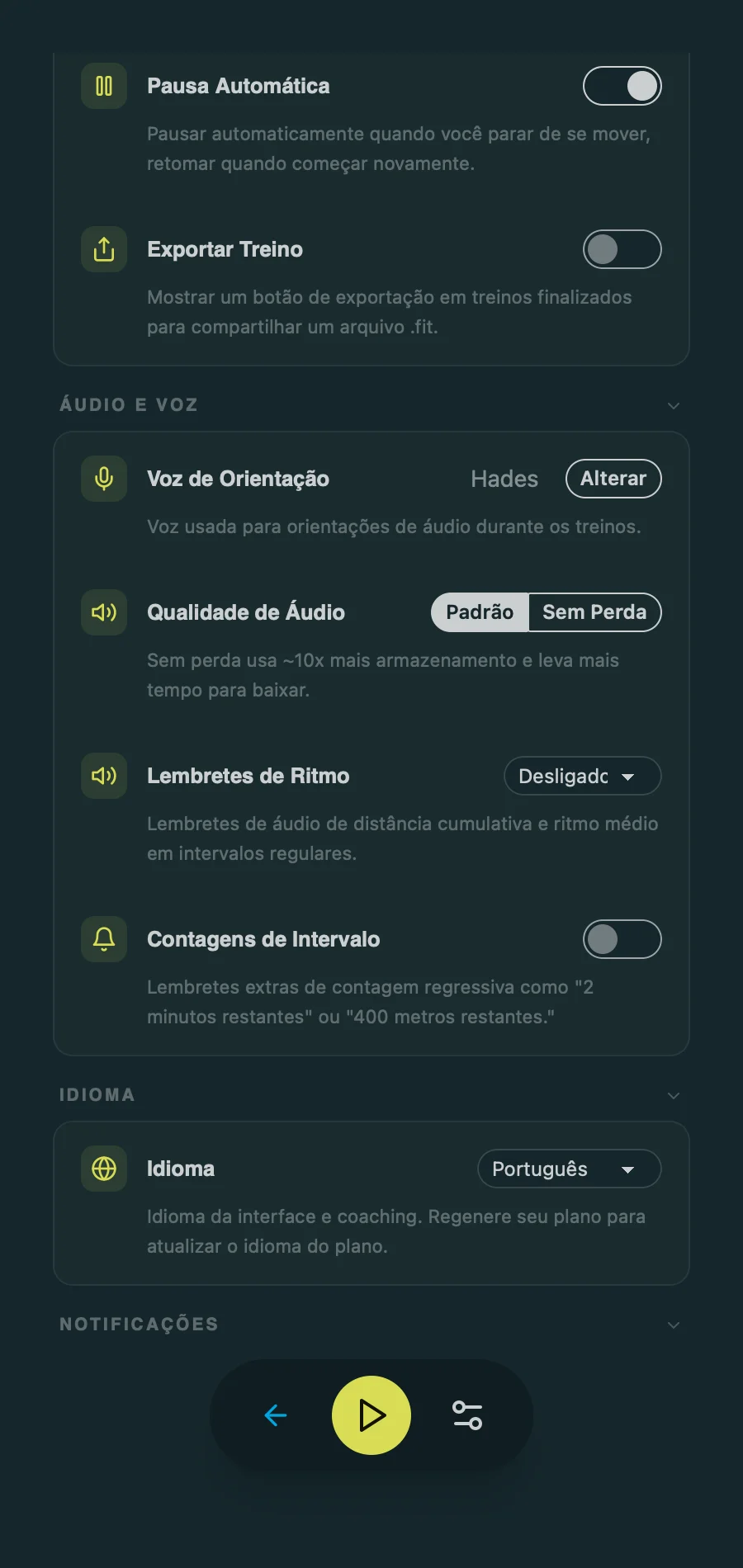The width and height of the screenshot is (743, 1568).
Task: Enable the Exportar Treino toggle
Action: click(622, 249)
